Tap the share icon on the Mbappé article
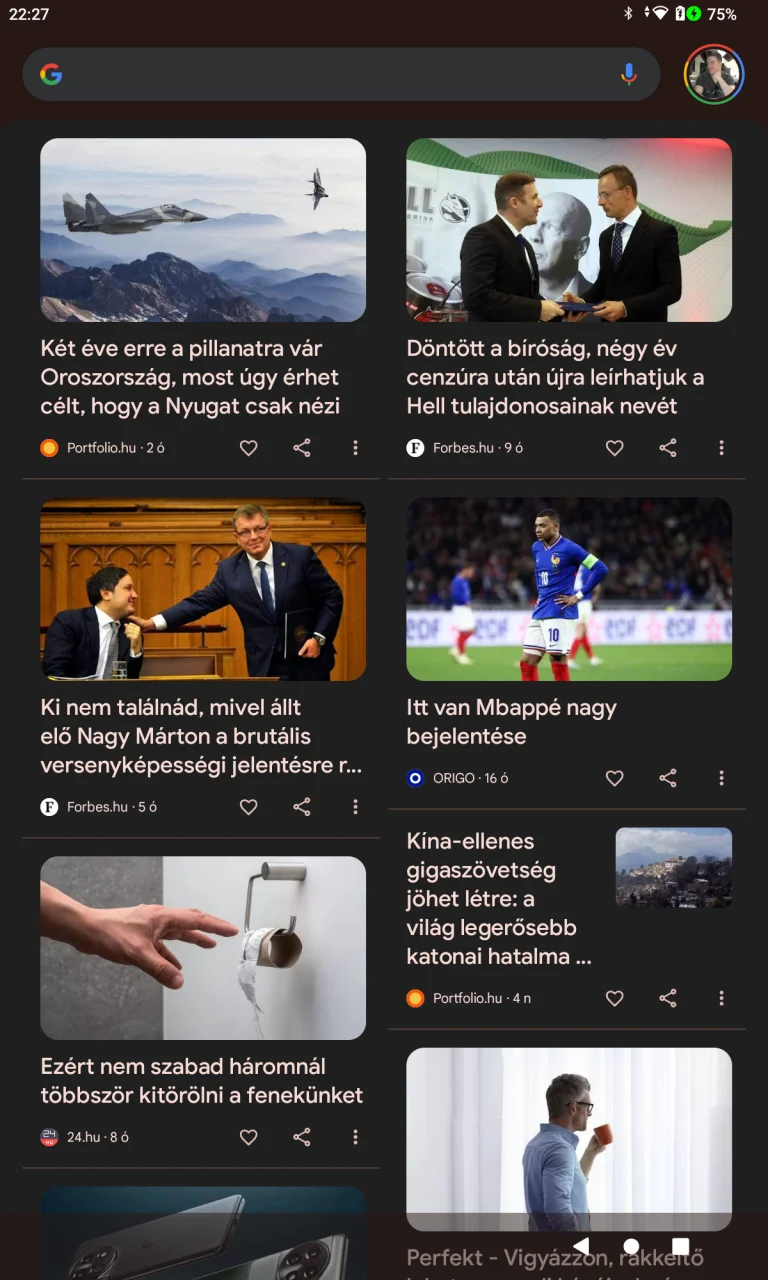 (668, 777)
